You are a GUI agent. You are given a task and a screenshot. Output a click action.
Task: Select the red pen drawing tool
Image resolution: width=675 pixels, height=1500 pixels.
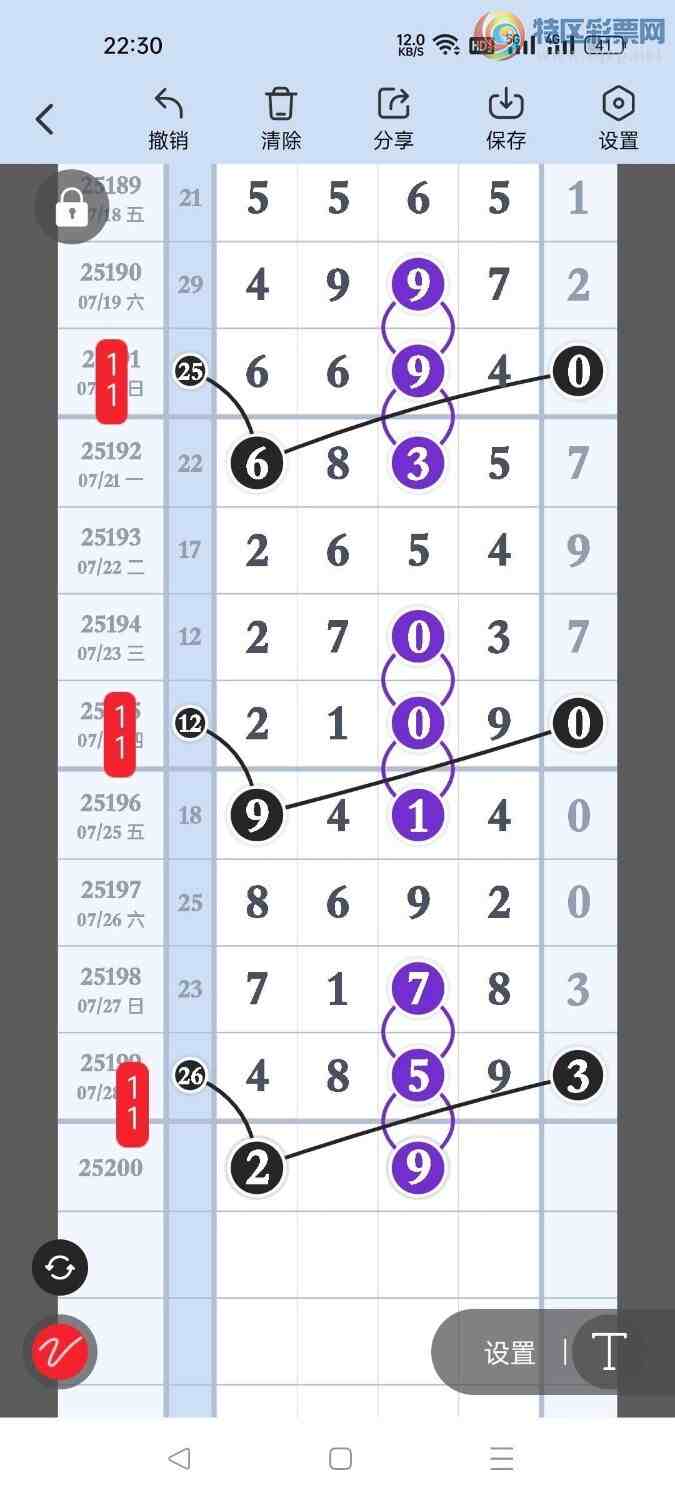pyautogui.click(x=60, y=1352)
